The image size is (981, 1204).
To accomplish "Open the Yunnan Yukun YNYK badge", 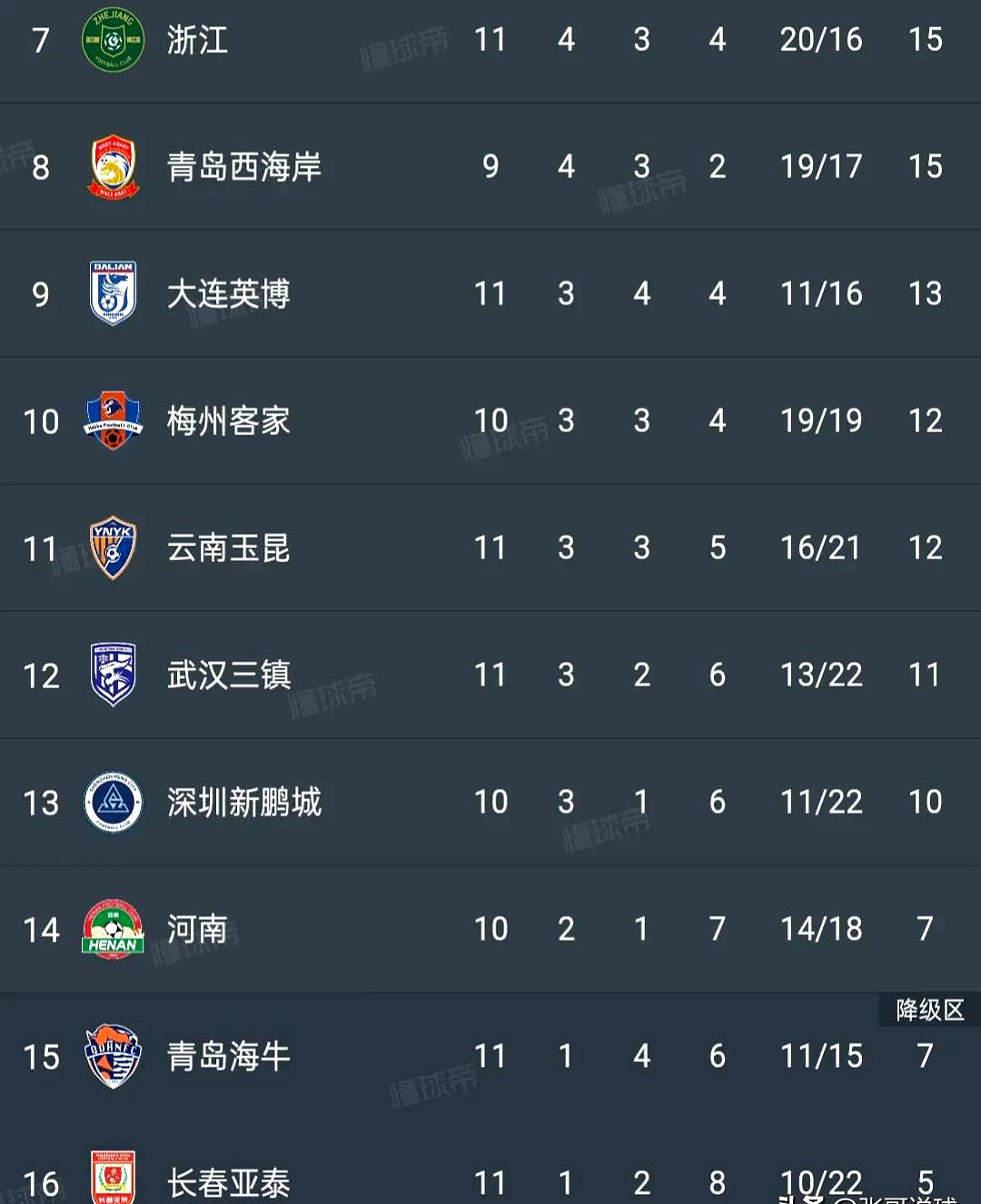I will 112,548.
